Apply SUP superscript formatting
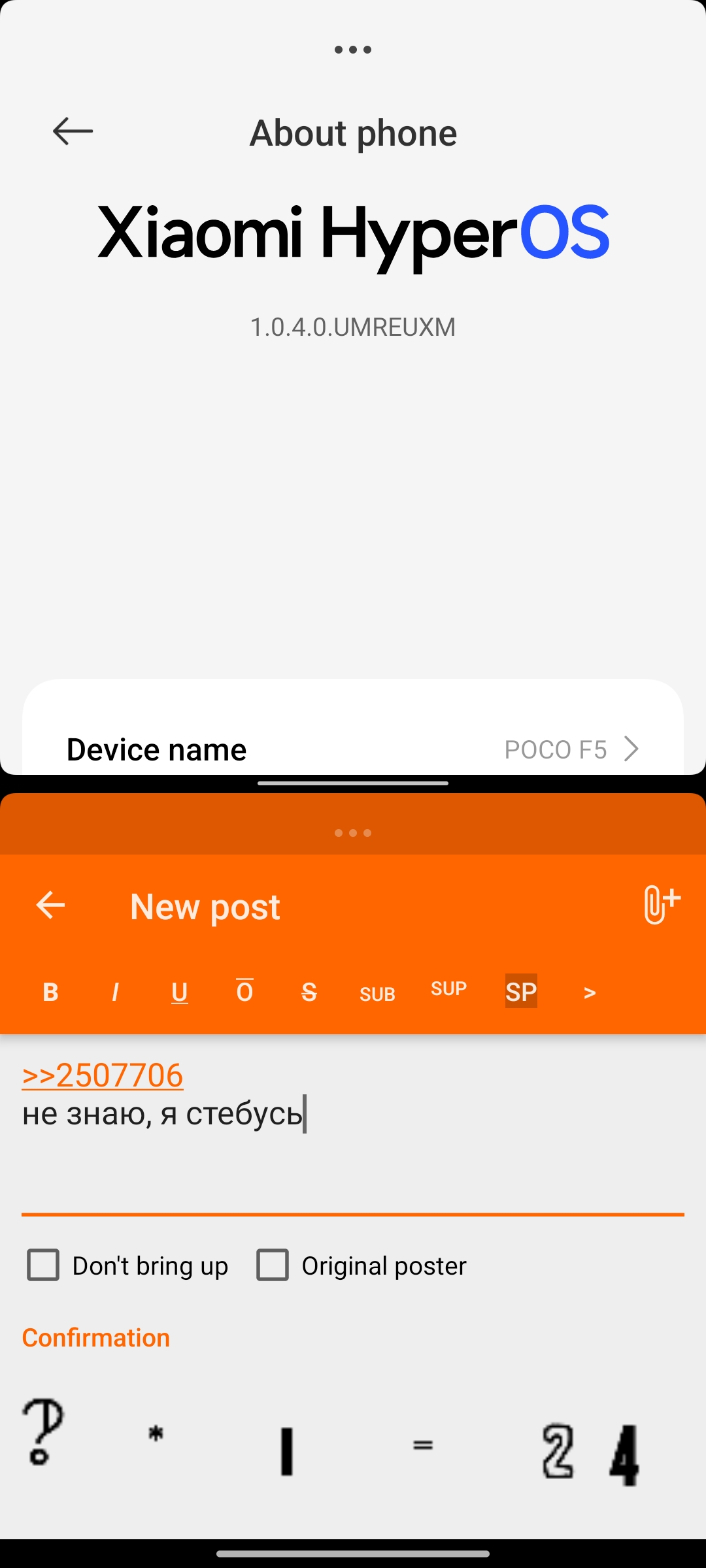This screenshot has height=1568, width=706. coord(448,988)
